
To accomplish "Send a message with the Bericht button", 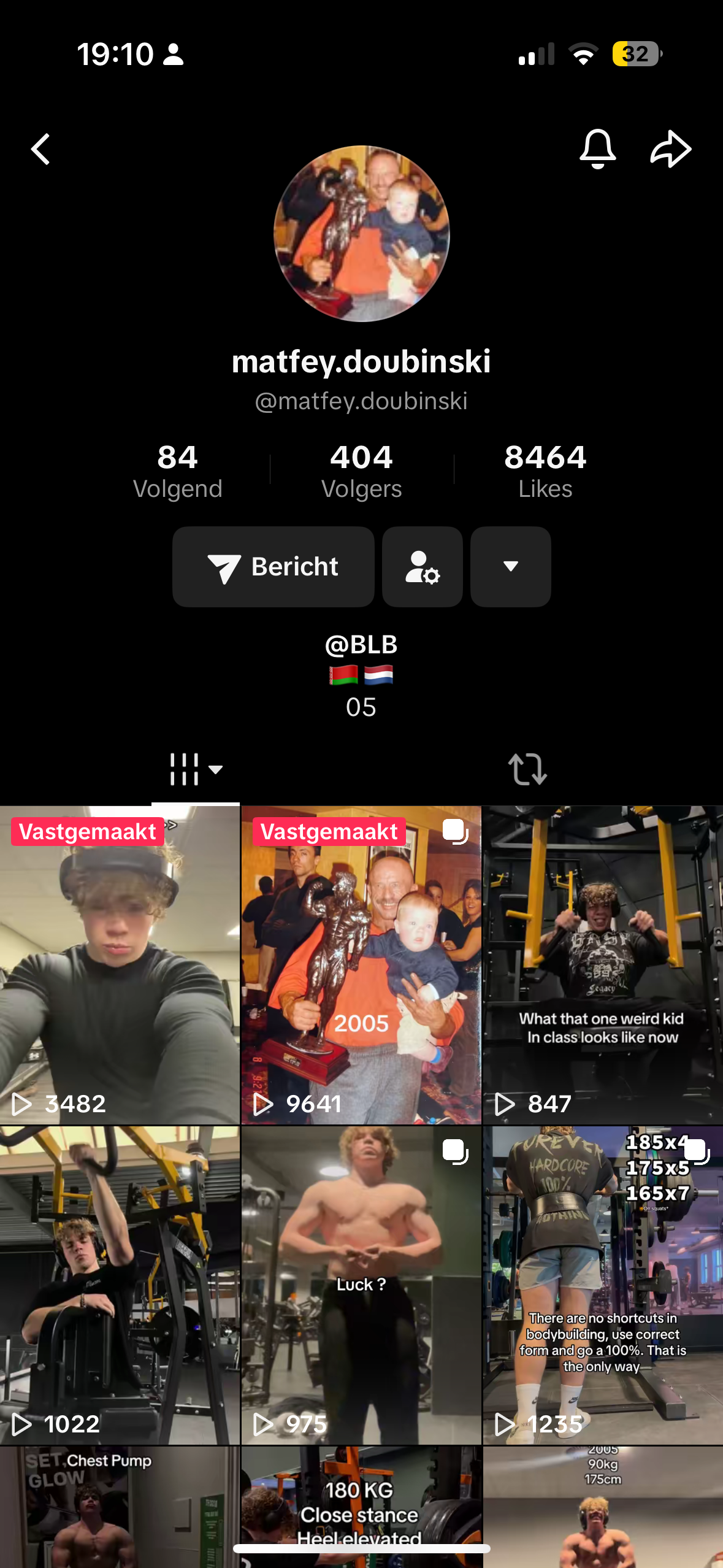I will coord(274,567).
